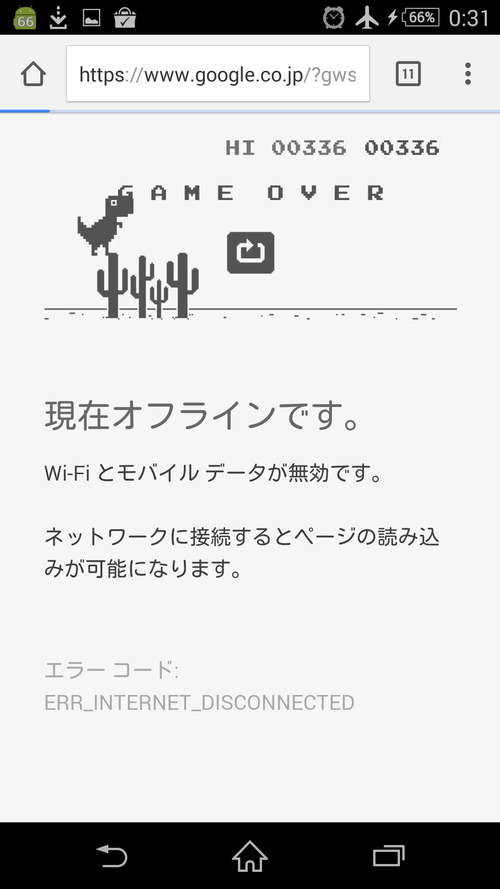Restart the dinosaur game with replay button
Screen dimensions: 500x889
pyautogui.click(x=251, y=252)
